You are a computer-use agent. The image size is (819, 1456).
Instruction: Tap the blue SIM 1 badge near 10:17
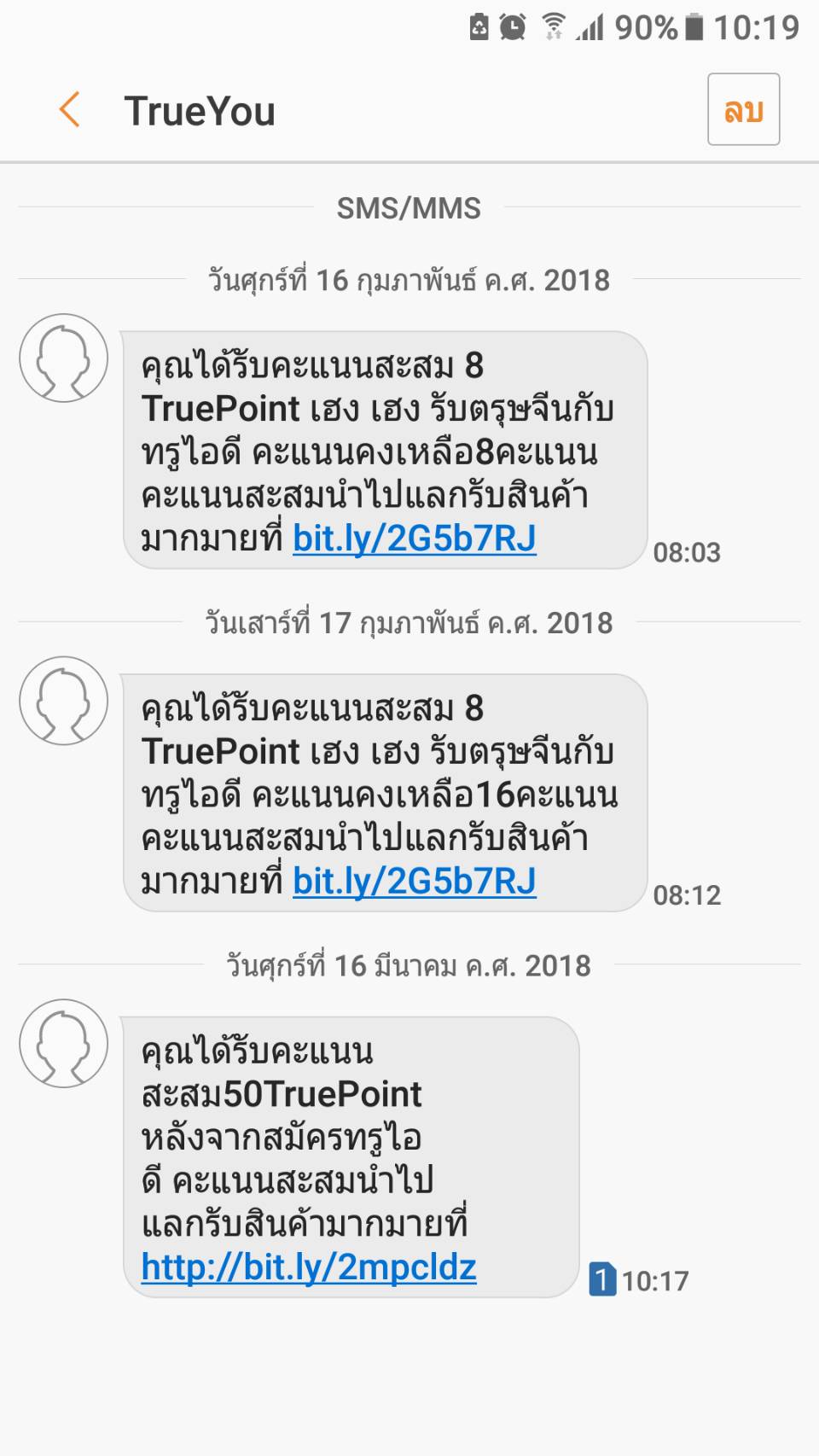pos(602,1278)
